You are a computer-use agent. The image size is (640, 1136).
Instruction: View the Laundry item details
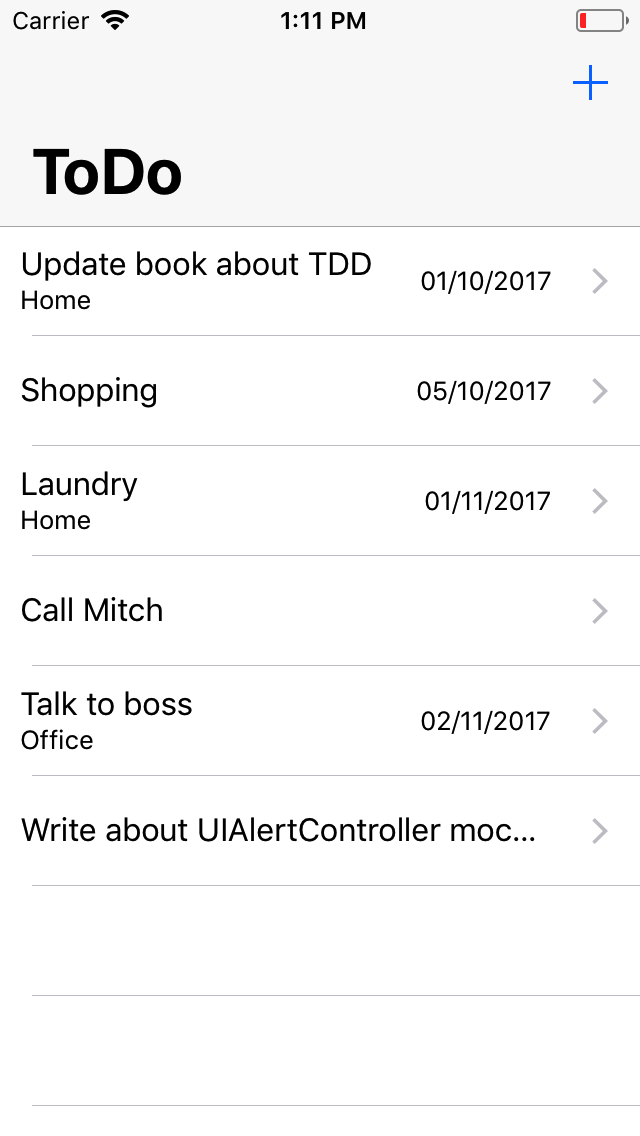point(320,501)
